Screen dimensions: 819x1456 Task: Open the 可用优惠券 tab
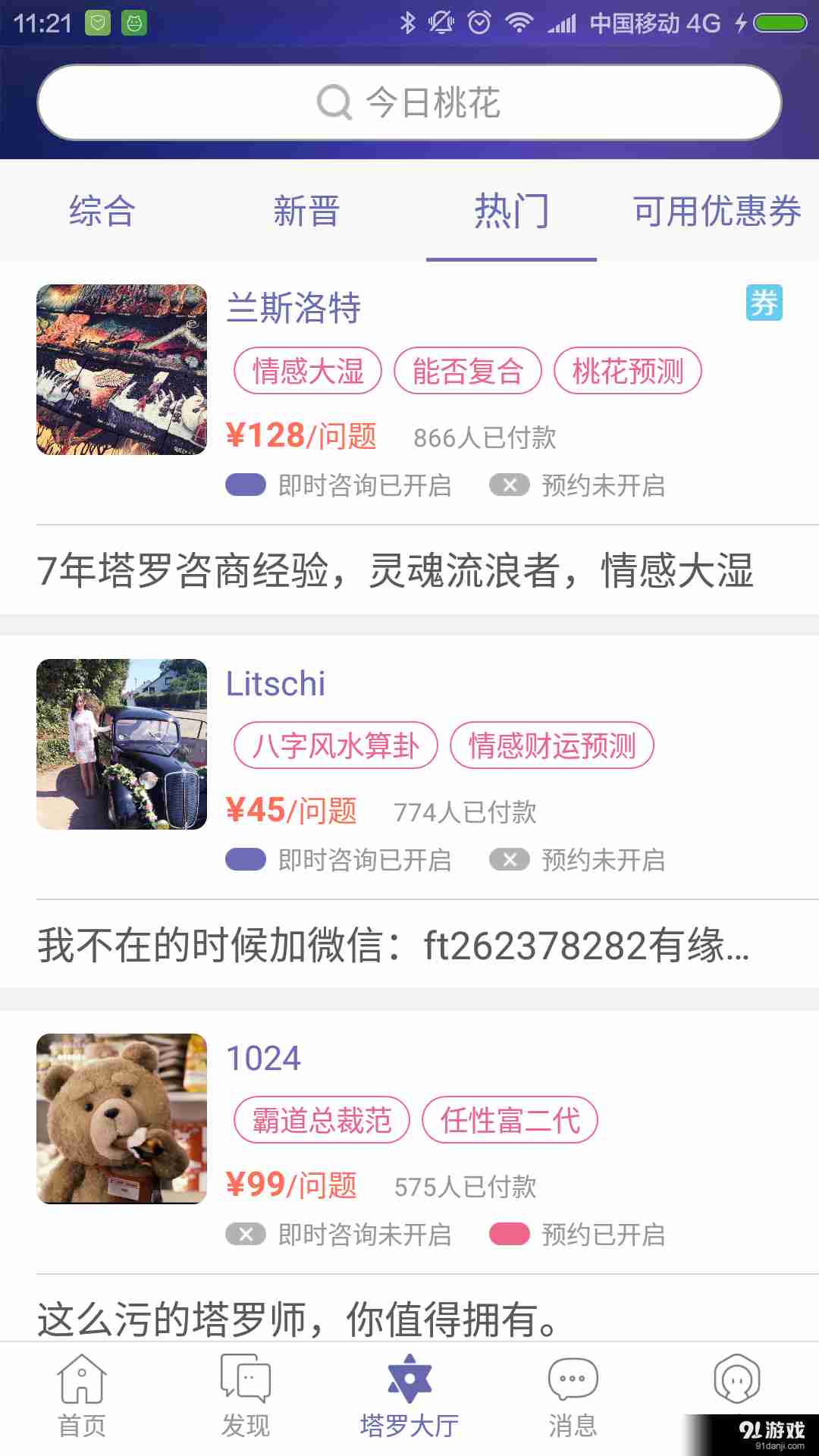pyautogui.click(x=717, y=212)
